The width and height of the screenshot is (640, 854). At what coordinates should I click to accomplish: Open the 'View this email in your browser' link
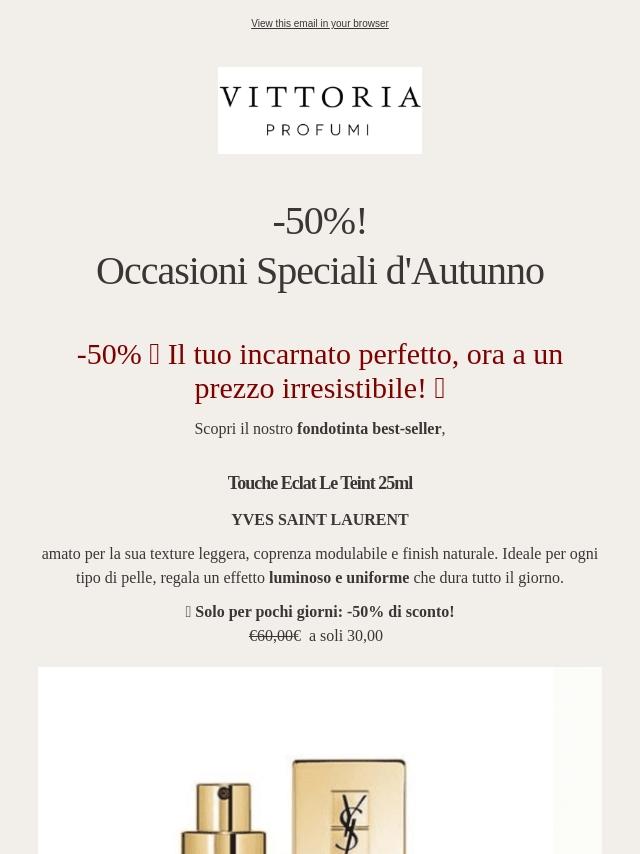(x=320, y=23)
